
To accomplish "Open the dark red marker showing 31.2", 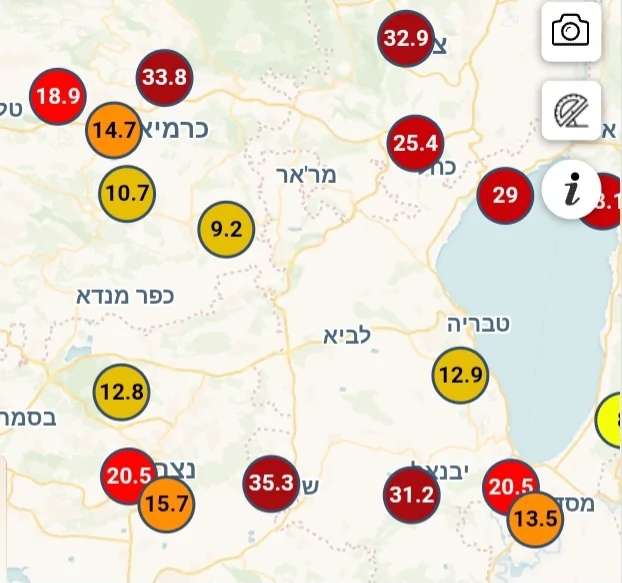I will click(x=412, y=494).
